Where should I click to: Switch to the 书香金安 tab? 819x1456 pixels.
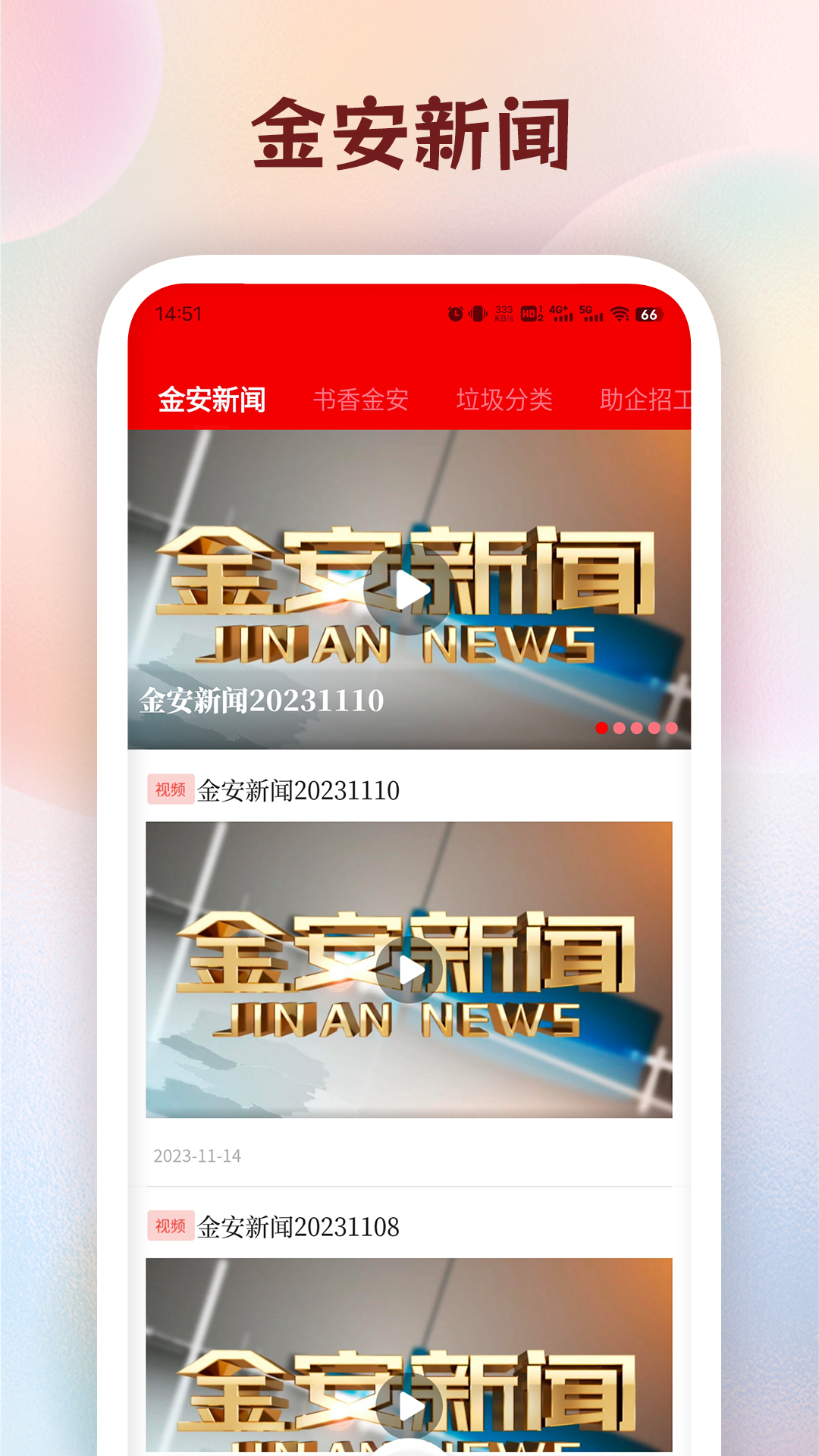tap(362, 397)
